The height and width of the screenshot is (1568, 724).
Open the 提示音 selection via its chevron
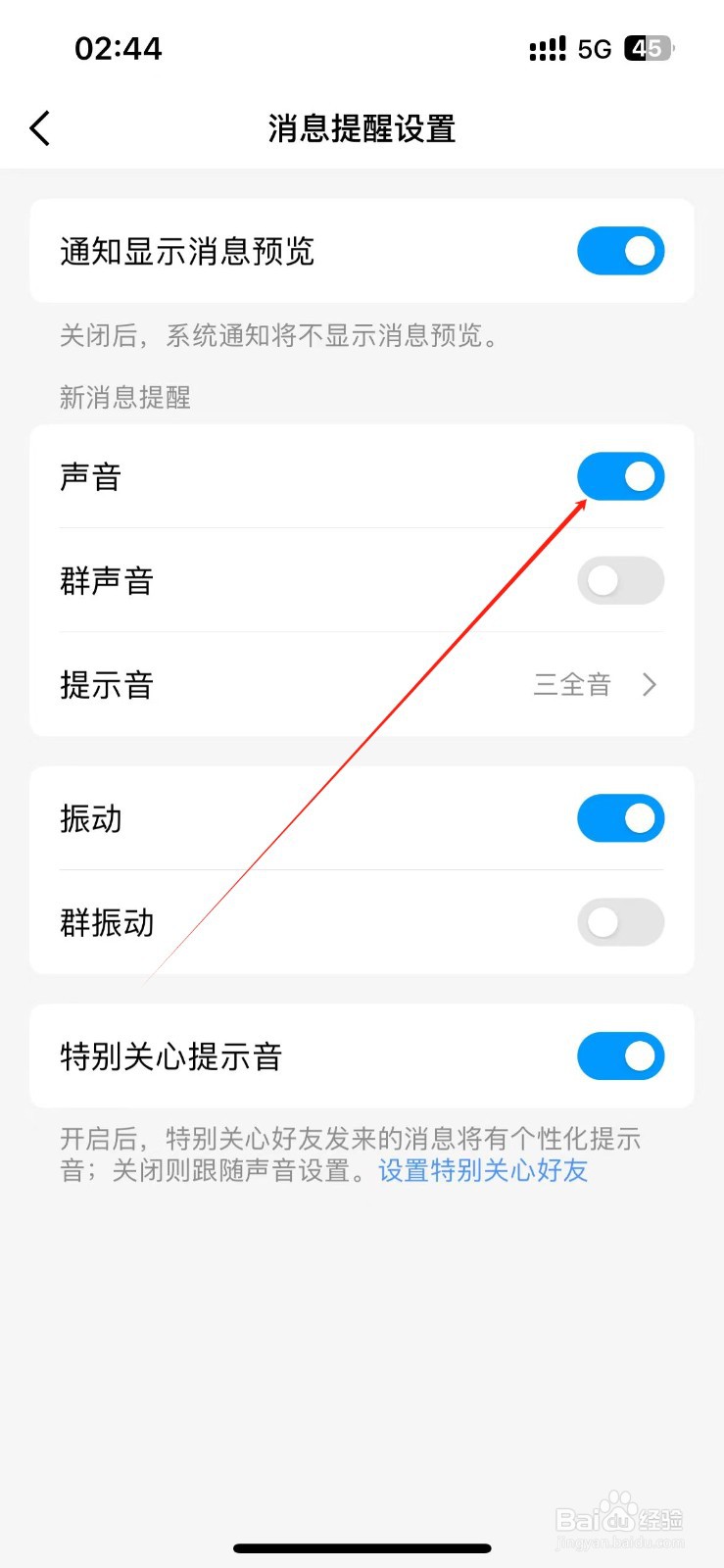649,685
